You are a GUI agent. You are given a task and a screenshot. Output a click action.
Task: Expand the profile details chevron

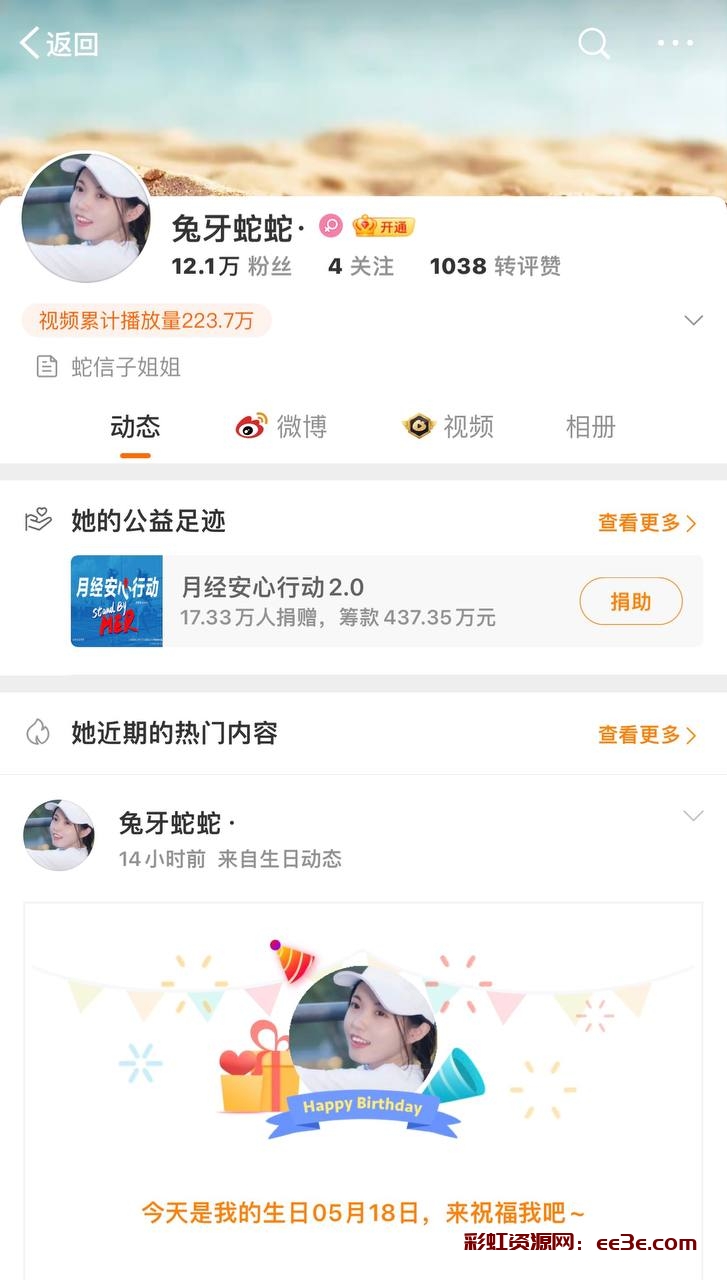pos(693,321)
